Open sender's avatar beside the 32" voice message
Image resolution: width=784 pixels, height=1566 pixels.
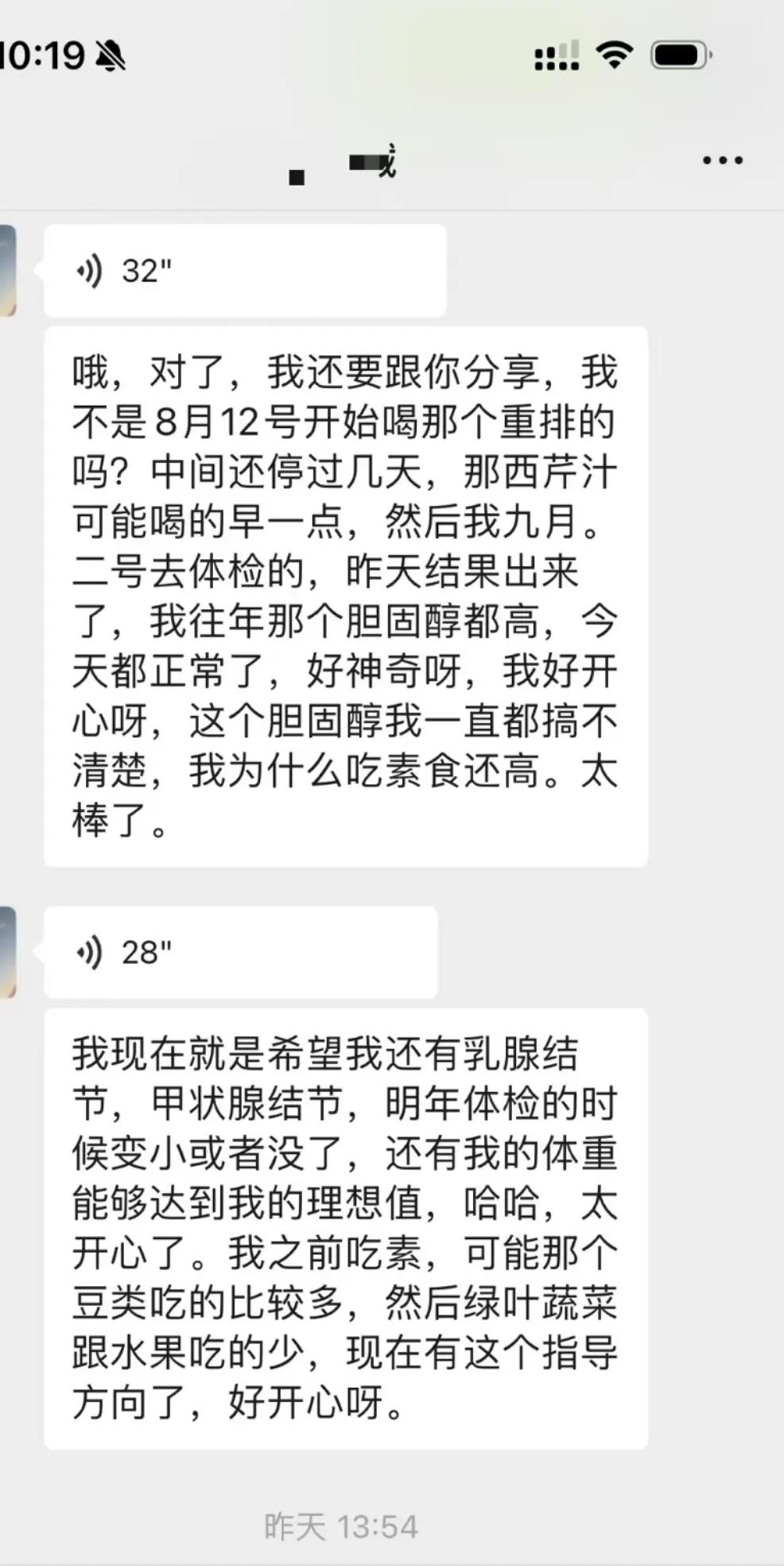8,271
